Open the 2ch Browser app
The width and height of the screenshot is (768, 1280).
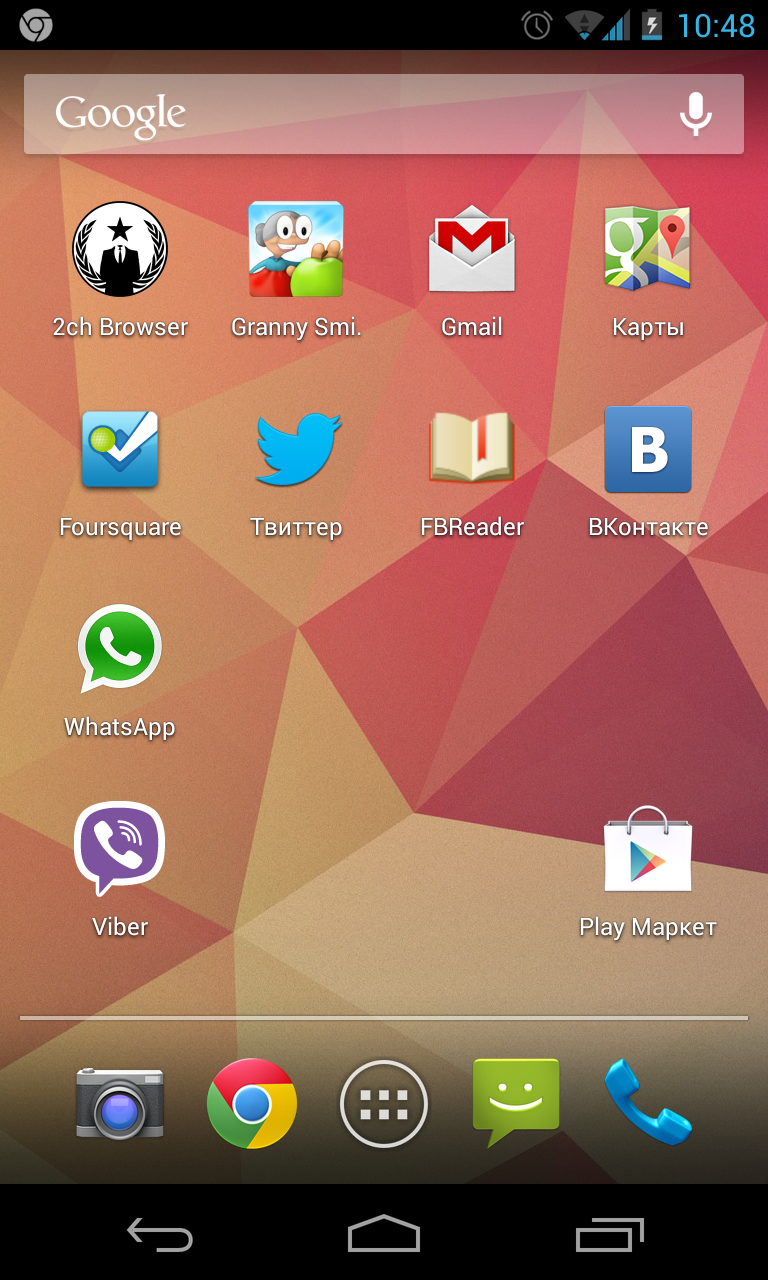tap(120, 270)
